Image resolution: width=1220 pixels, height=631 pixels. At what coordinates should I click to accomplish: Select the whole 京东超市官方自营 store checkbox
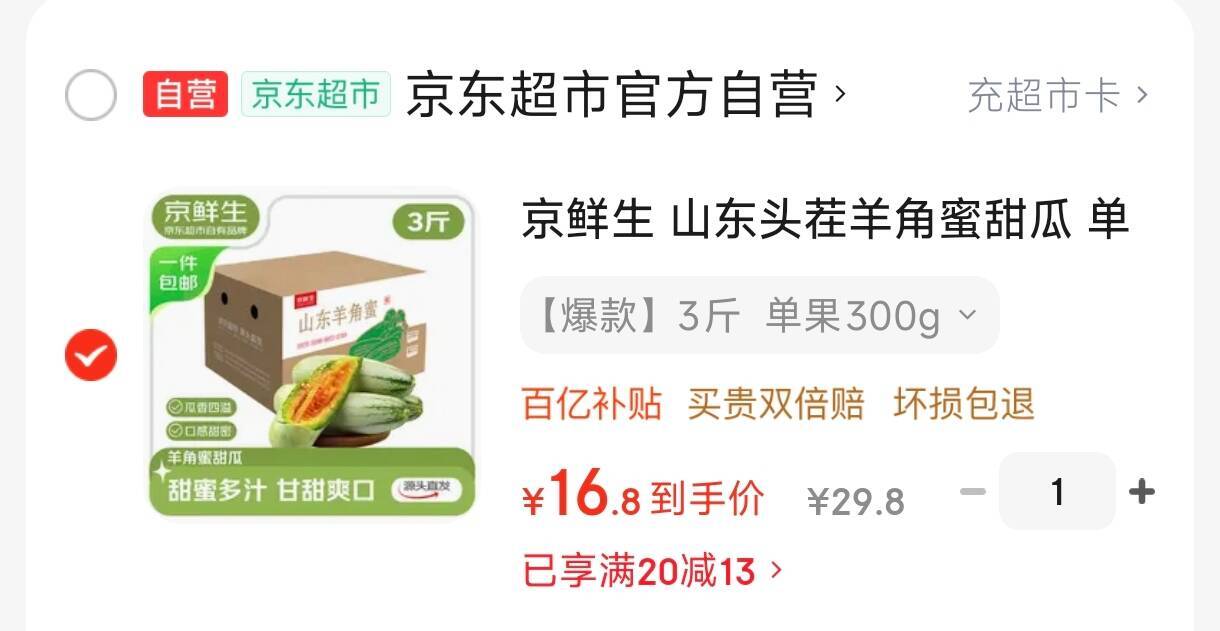(x=91, y=96)
